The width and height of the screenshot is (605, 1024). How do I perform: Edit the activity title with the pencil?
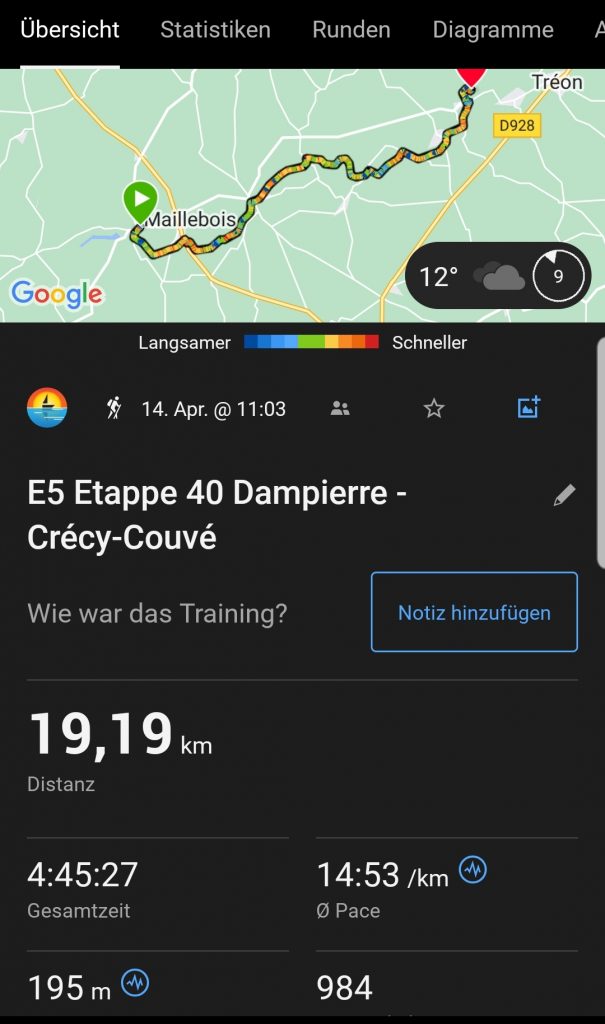coord(564,495)
